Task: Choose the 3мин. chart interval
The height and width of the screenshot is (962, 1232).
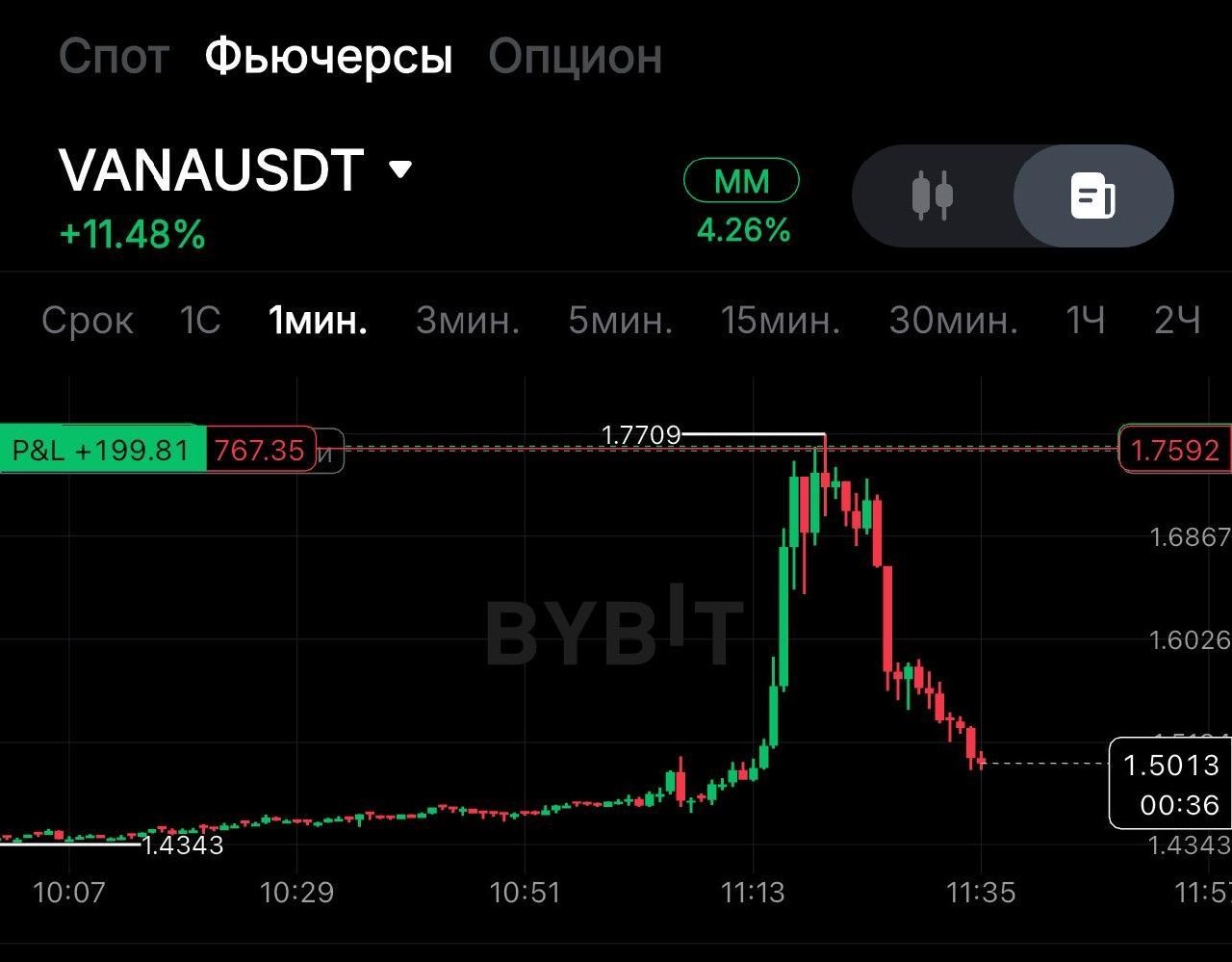Action: [468, 321]
